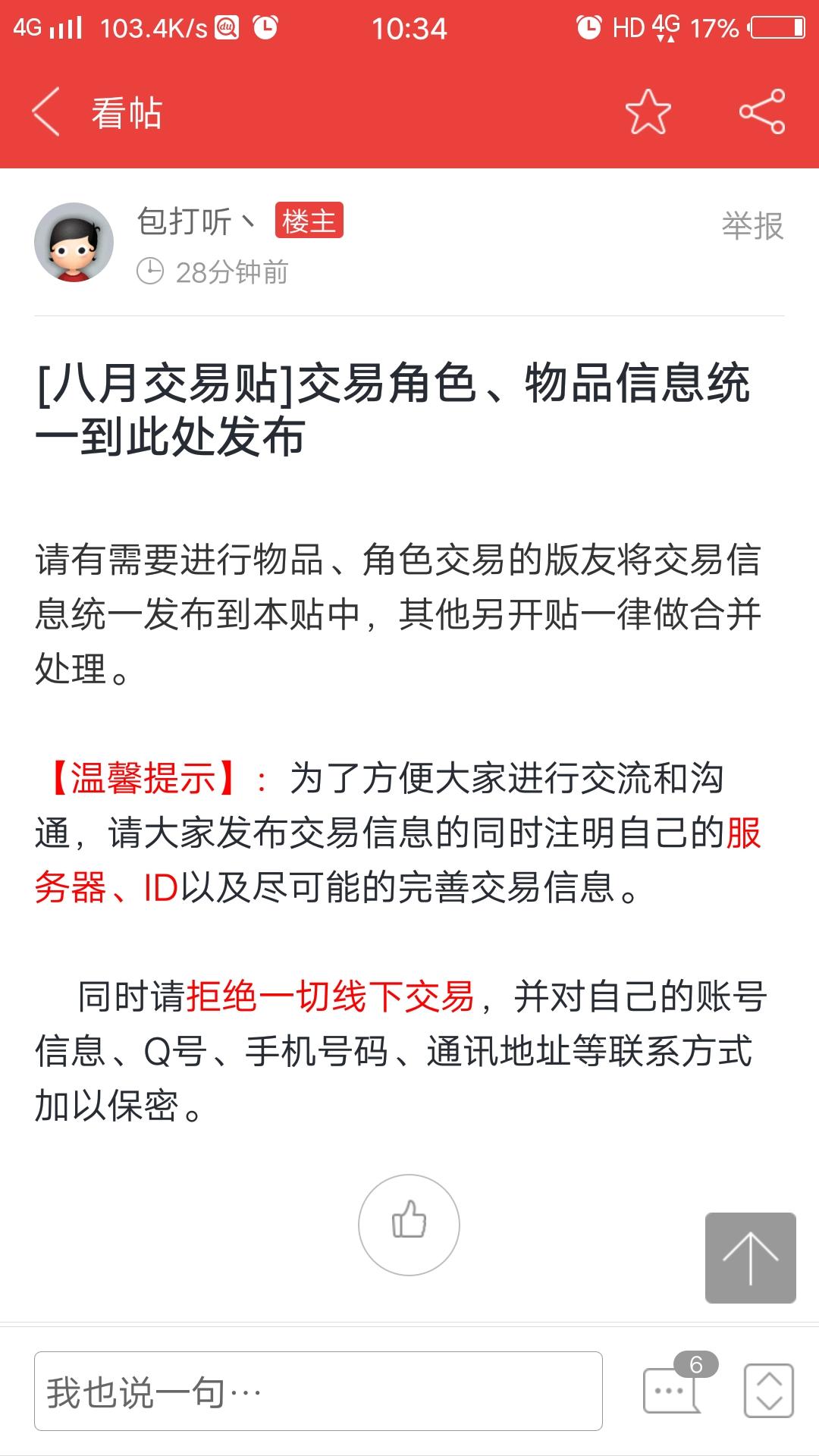Image resolution: width=819 pixels, height=1456 pixels.
Task: Jump back to top with the arrow button
Action: [x=750, y=1258]
